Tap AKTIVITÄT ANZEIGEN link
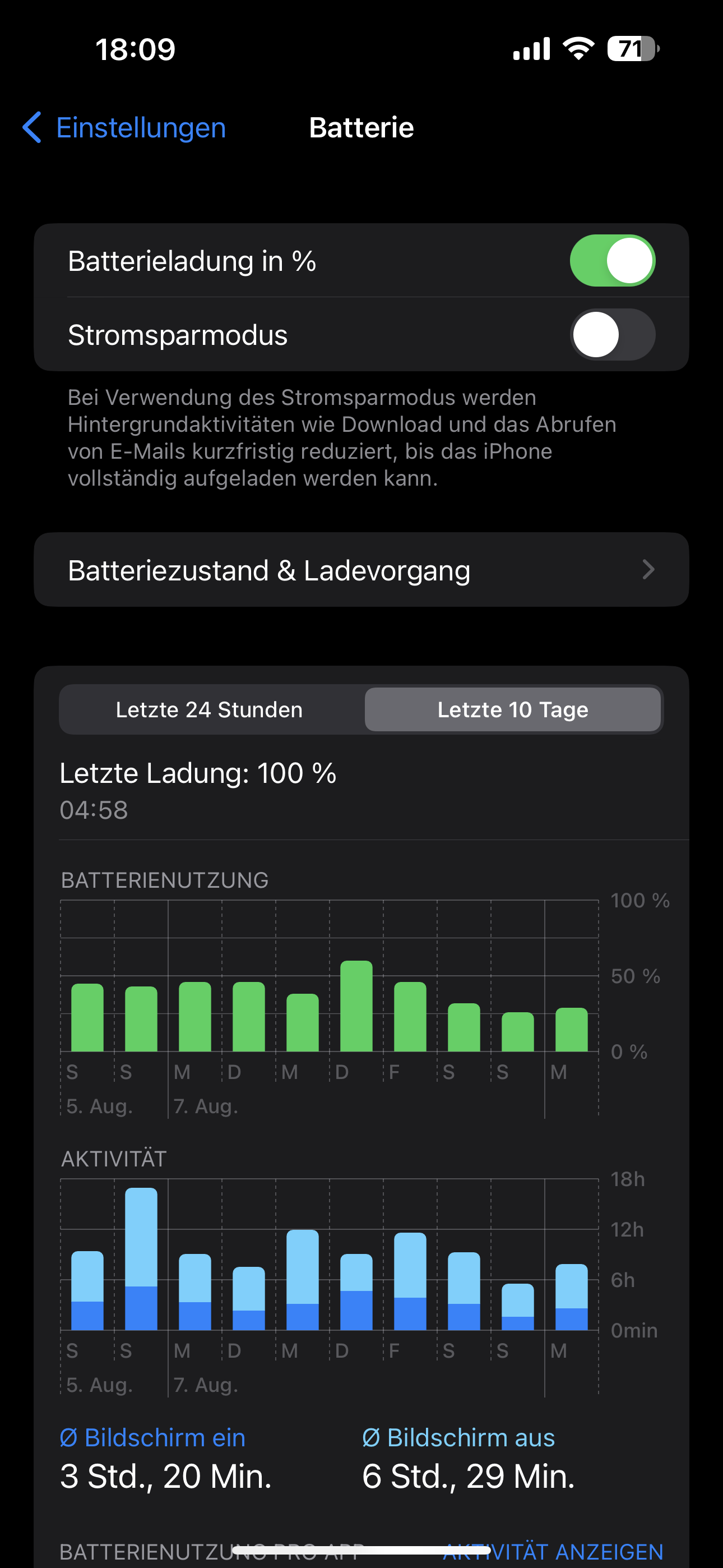Viewport: 723px width, 1568px height. pyautogui.click(x=553, y=1551)
